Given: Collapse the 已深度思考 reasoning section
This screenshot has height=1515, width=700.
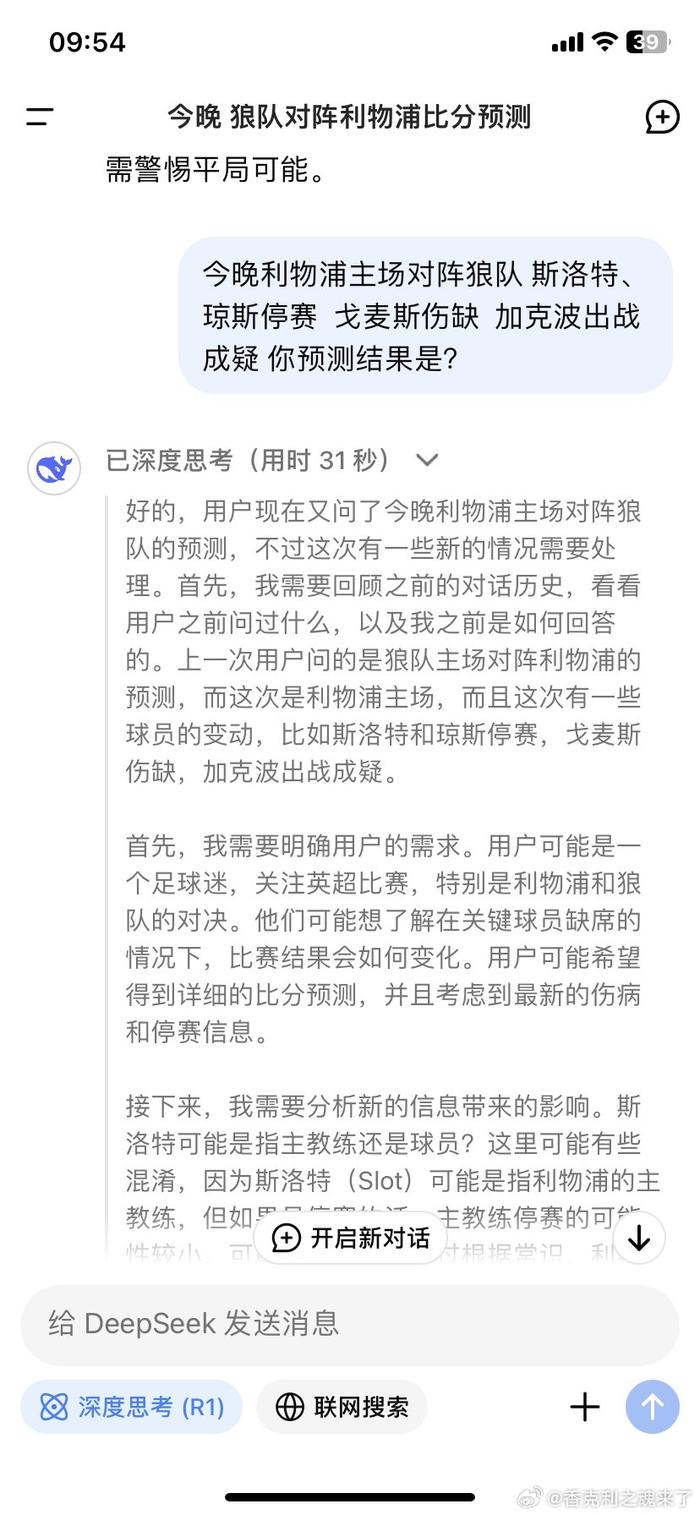Looking at the screenshot, I should point(427,460).
